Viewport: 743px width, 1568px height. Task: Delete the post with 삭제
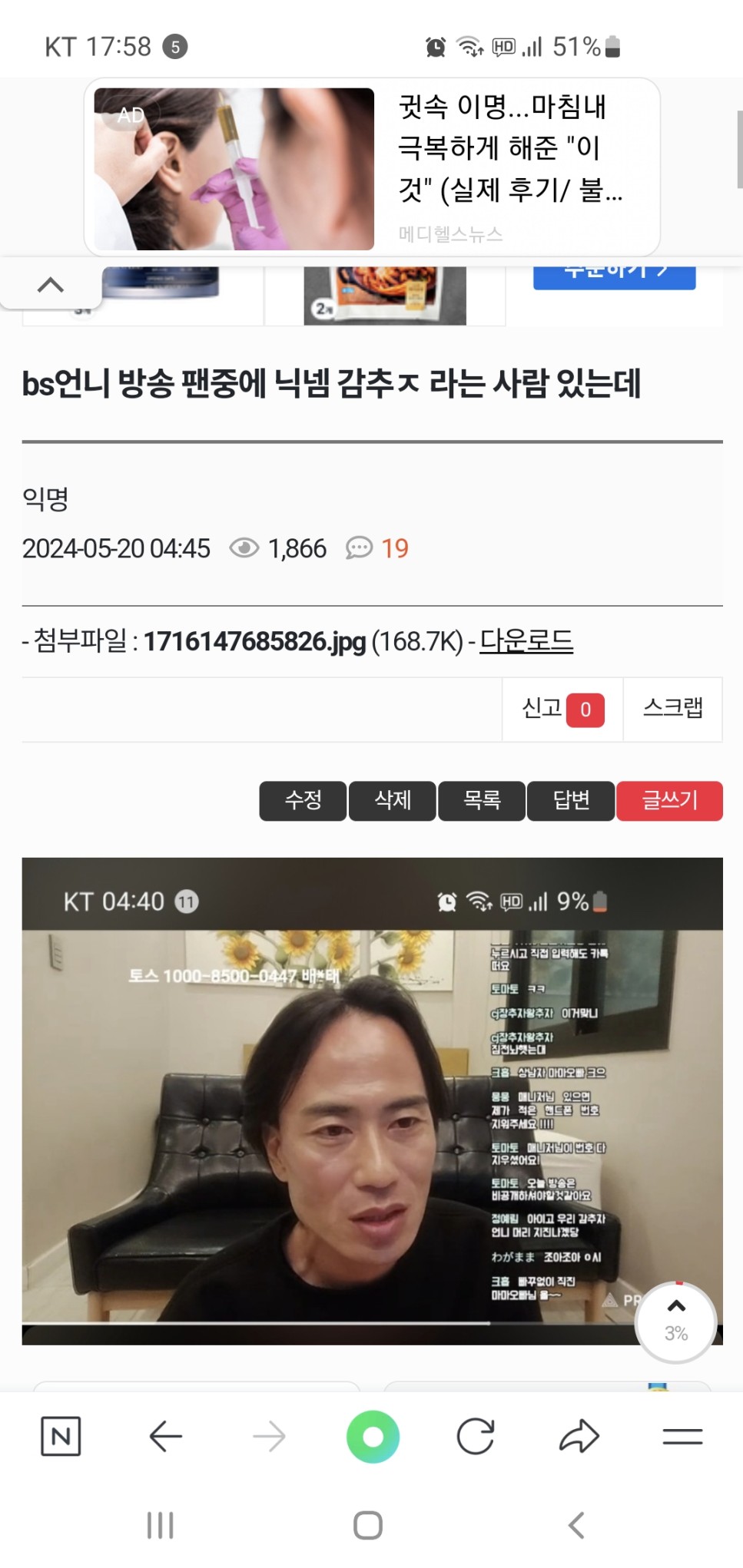(x=393, y=801)
